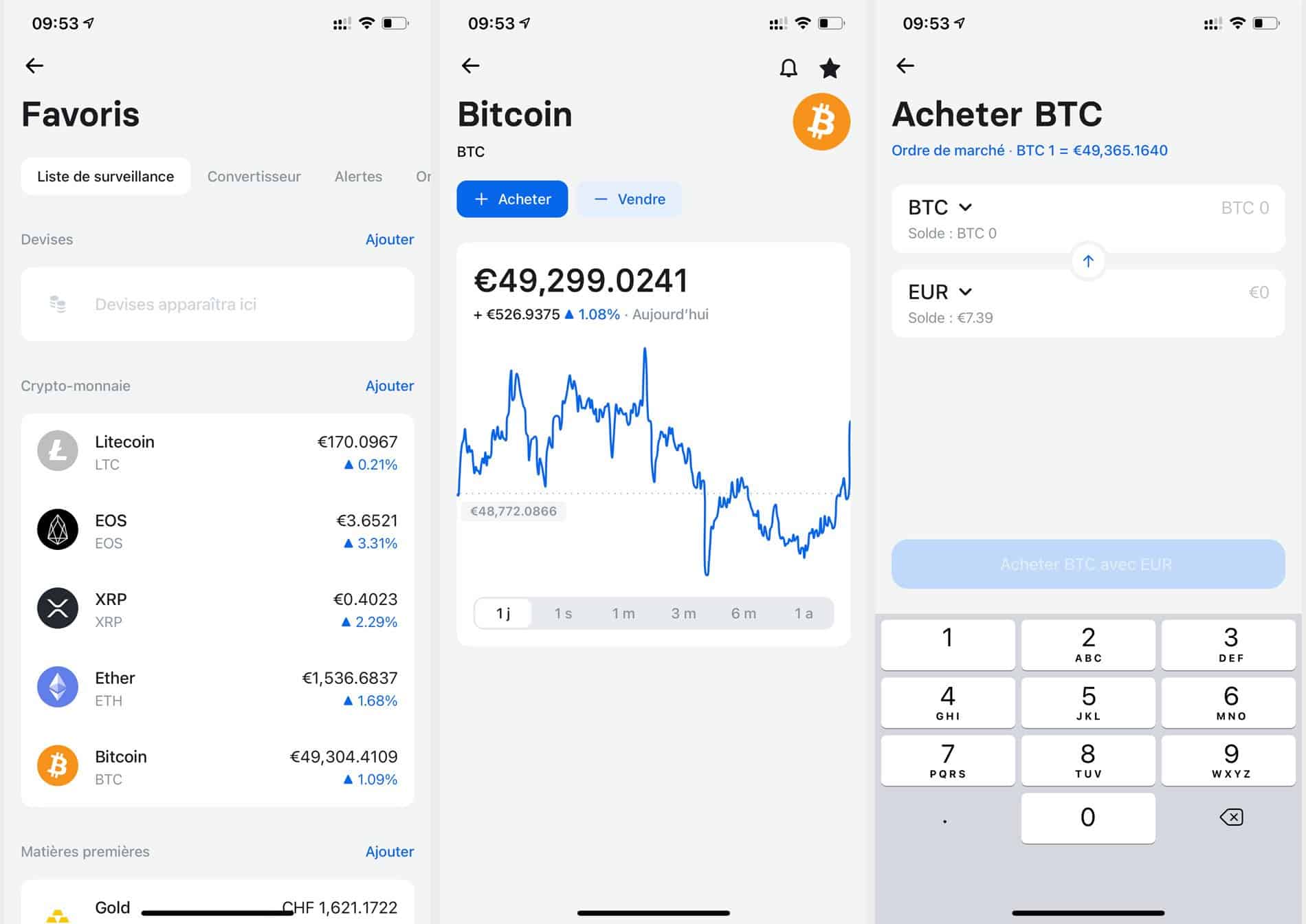Swap currencies with the arrow button

[x=1087, y=261]
